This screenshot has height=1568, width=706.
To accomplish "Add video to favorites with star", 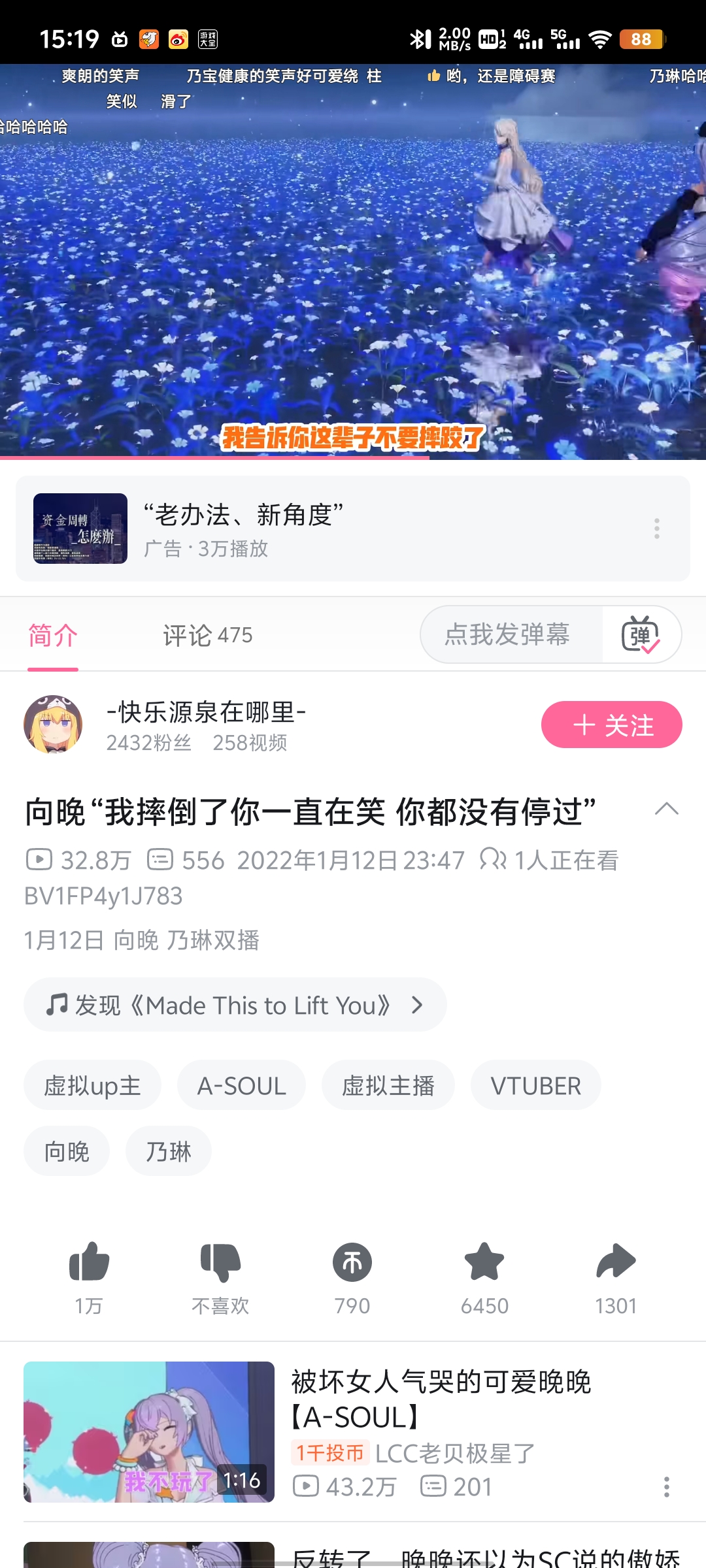I will pos(484,1262).
